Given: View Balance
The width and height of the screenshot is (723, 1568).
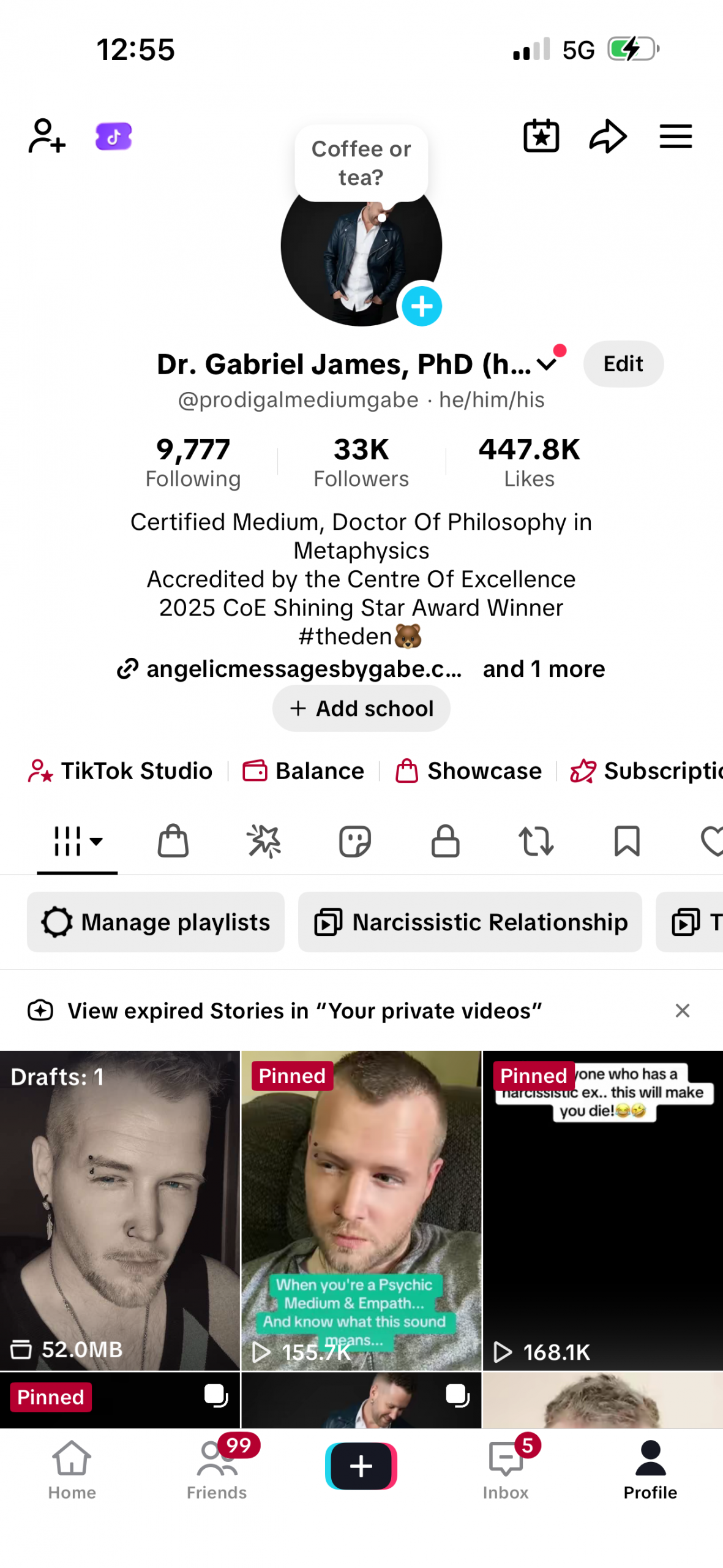Looking at the screenshot, I should click(304, 771).
